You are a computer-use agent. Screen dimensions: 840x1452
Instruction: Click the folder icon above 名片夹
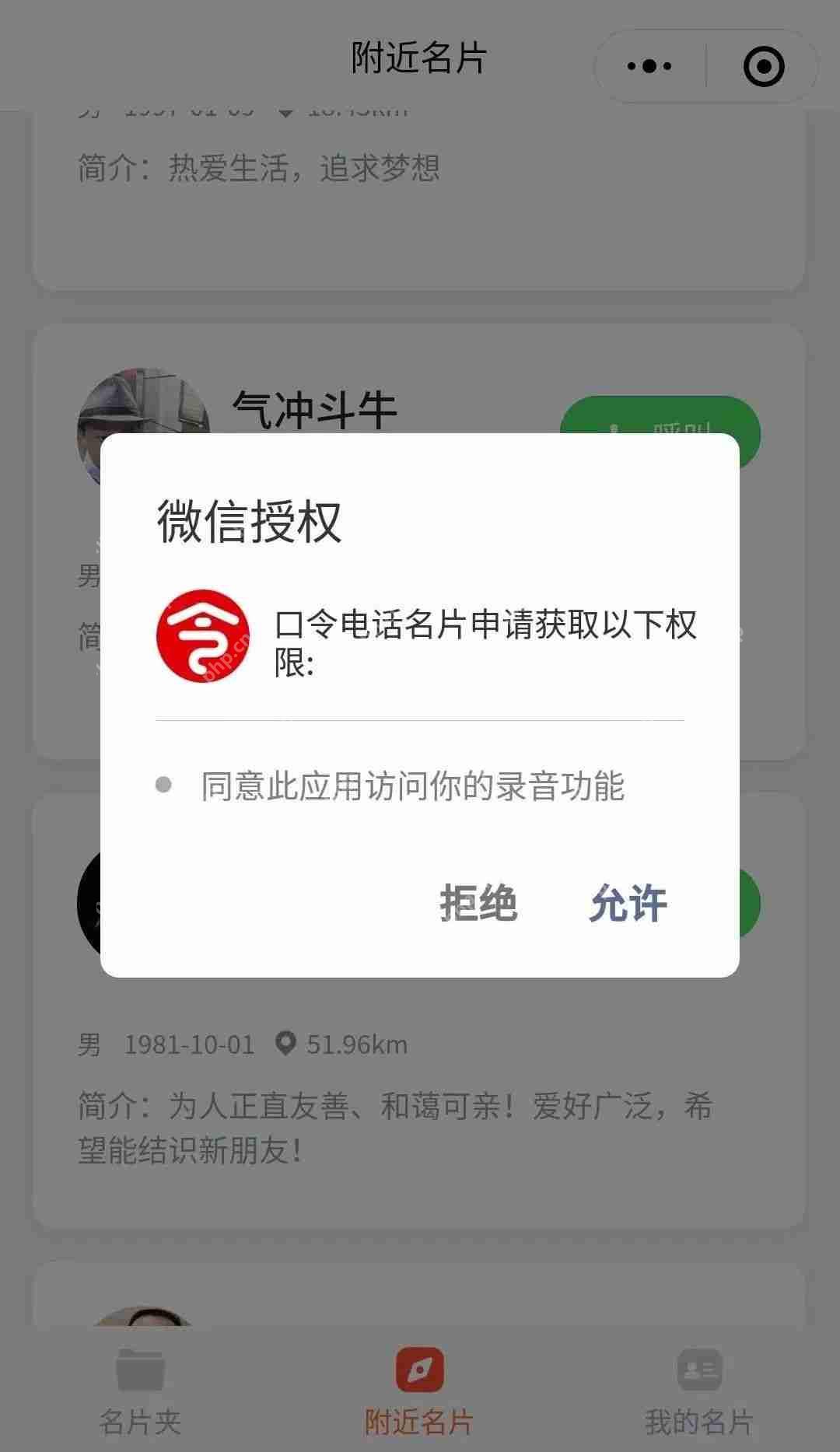point(140,1371)
